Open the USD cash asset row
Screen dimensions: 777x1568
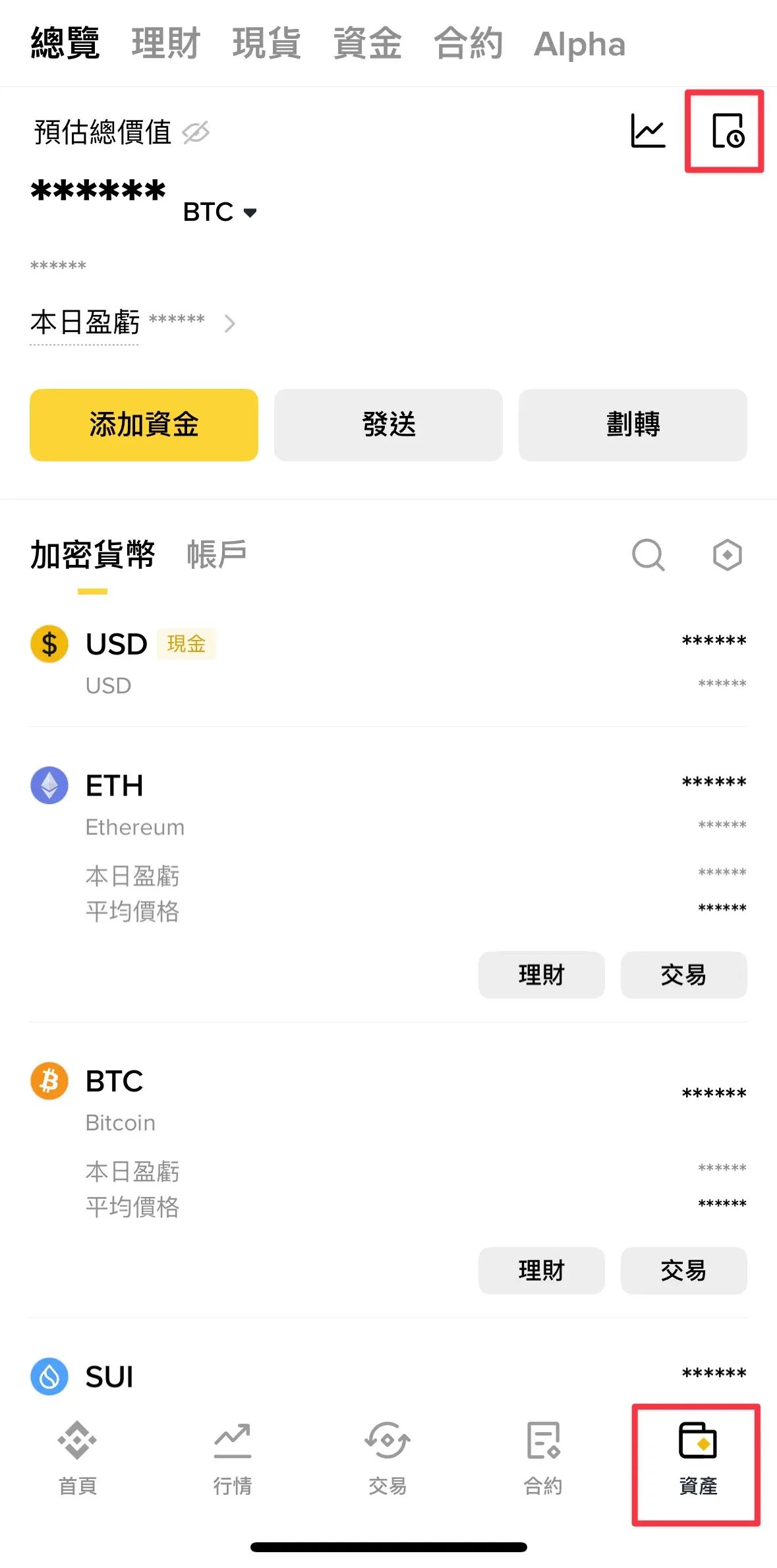point(388,663)
